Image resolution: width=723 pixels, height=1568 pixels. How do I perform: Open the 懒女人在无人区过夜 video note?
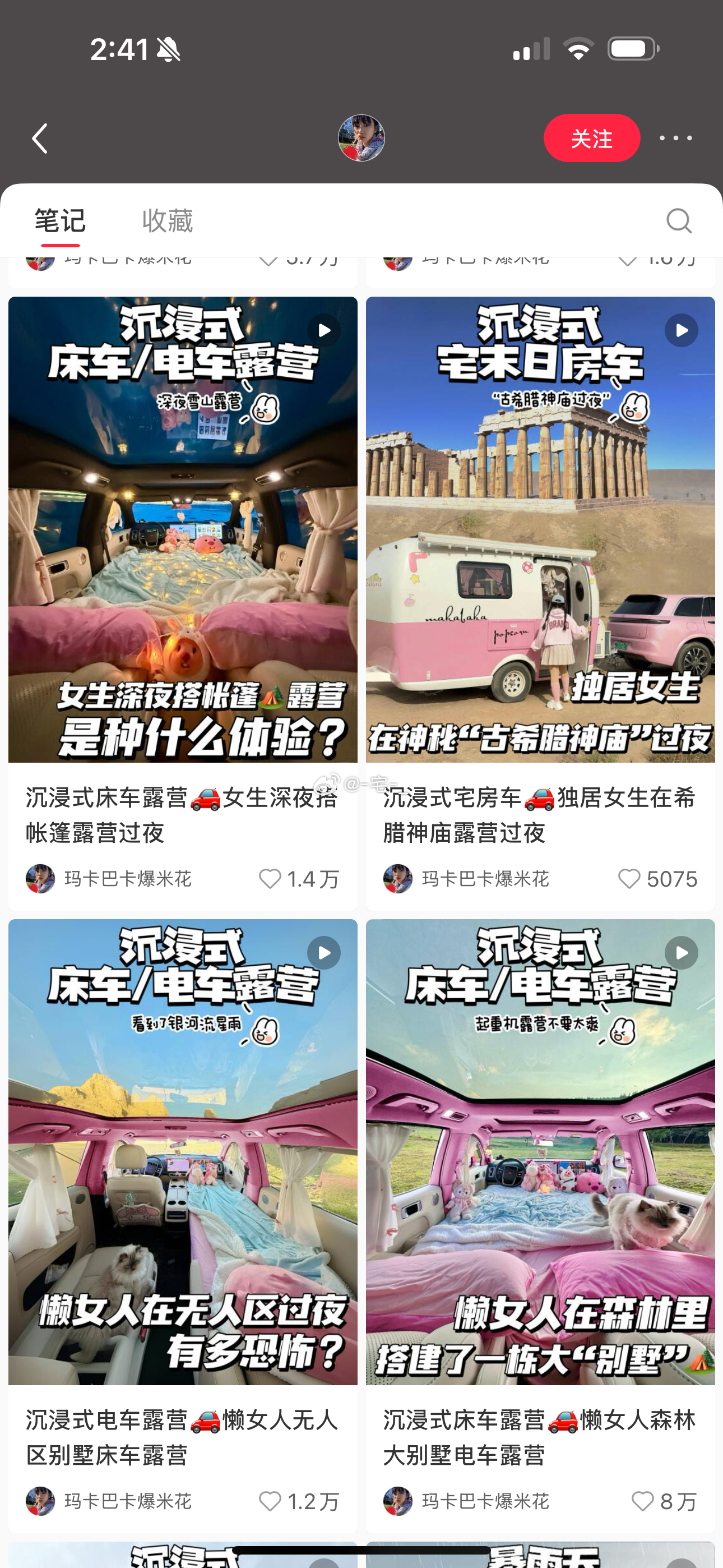tap(183, 1152)
